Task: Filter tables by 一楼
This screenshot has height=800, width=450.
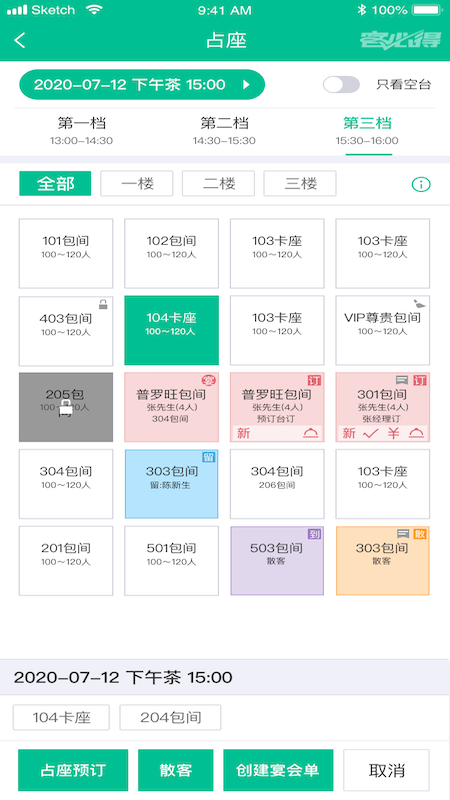Action: click(x=137, y=184)
